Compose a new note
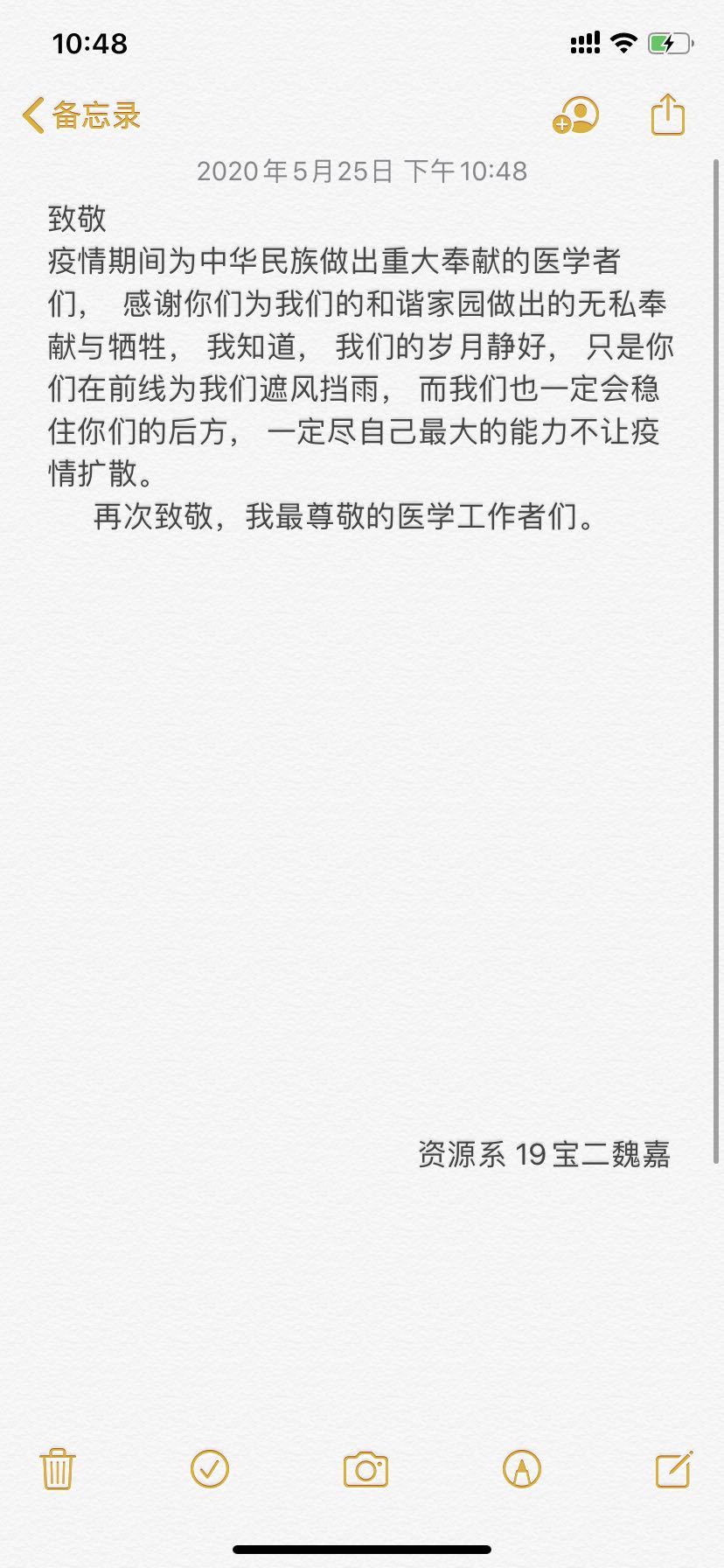 tap(674, 1469)
